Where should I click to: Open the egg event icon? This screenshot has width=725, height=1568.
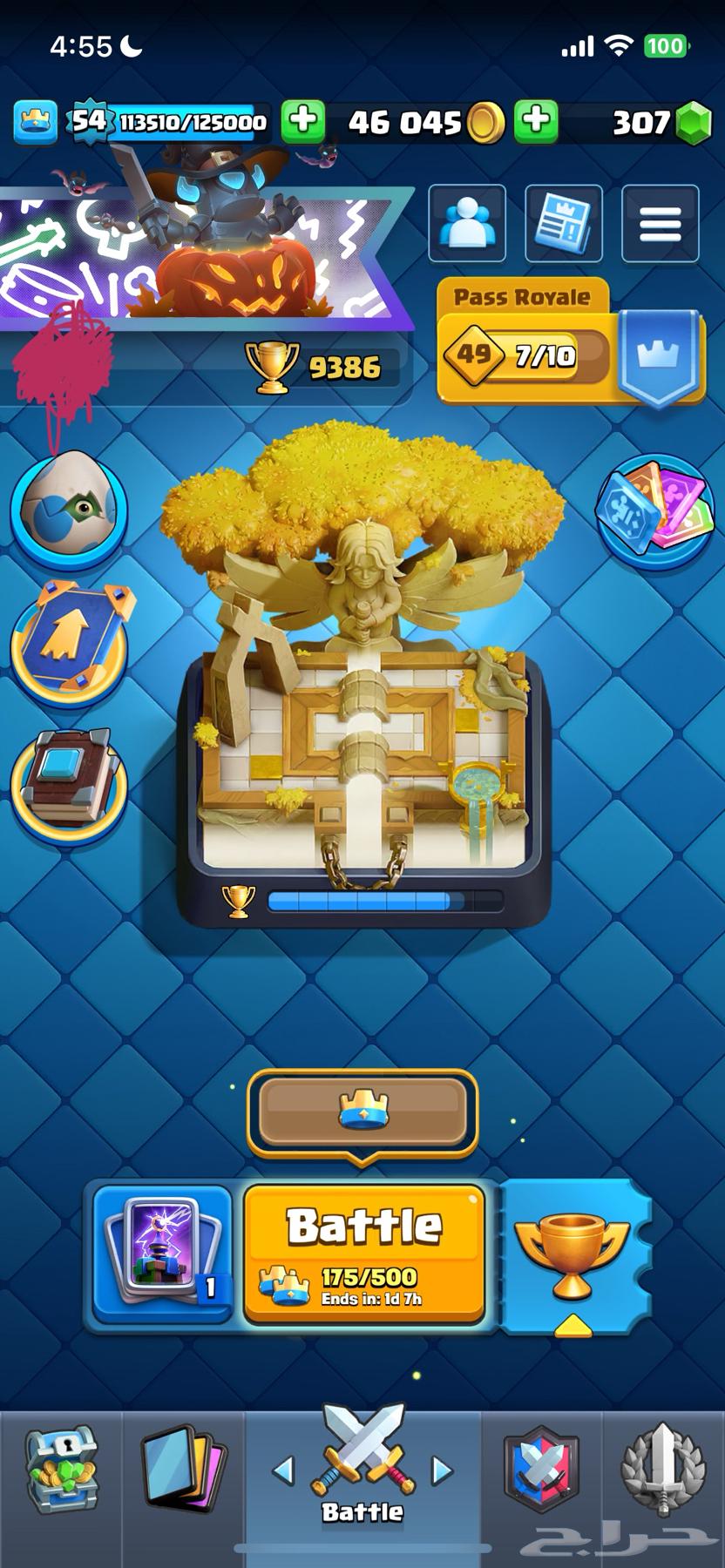pos(69,511)
